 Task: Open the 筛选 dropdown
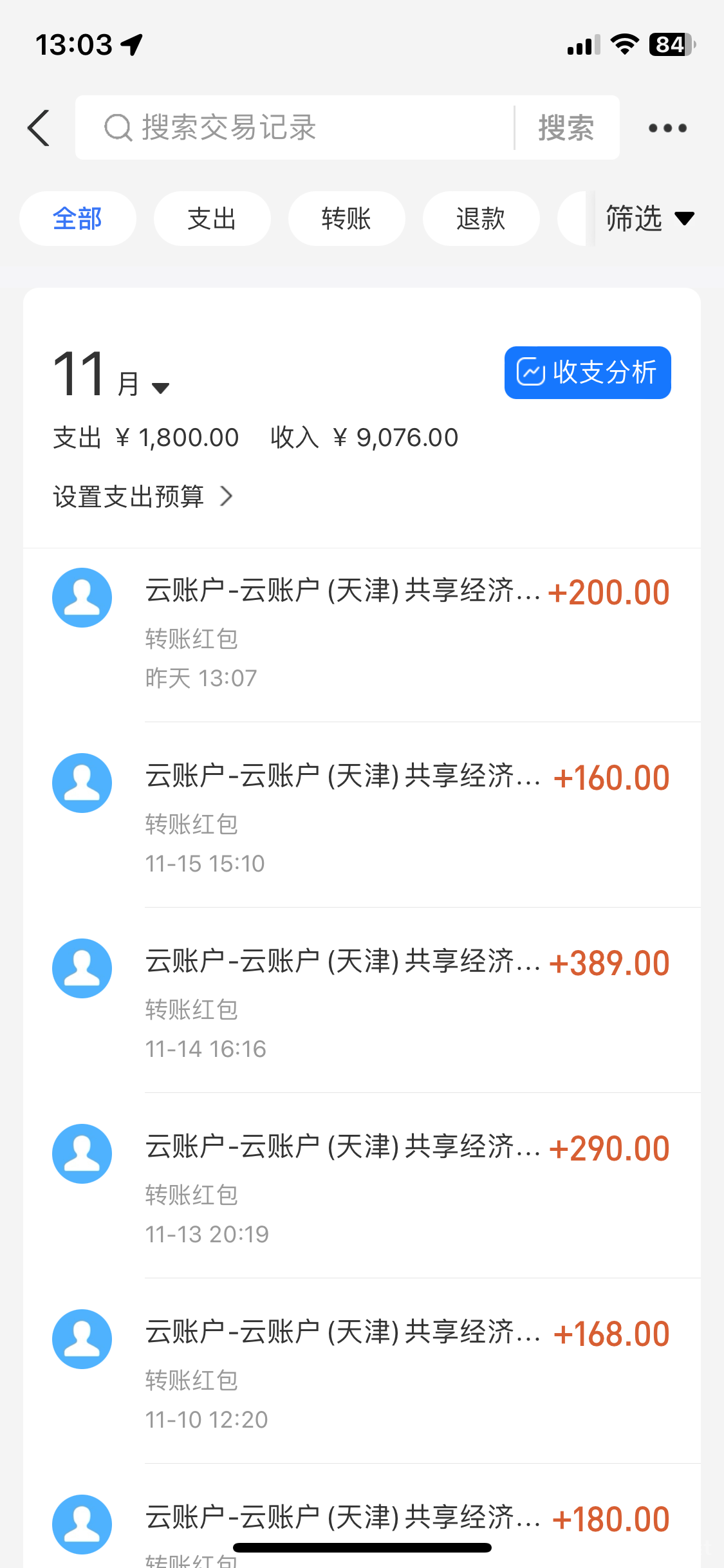650,219
